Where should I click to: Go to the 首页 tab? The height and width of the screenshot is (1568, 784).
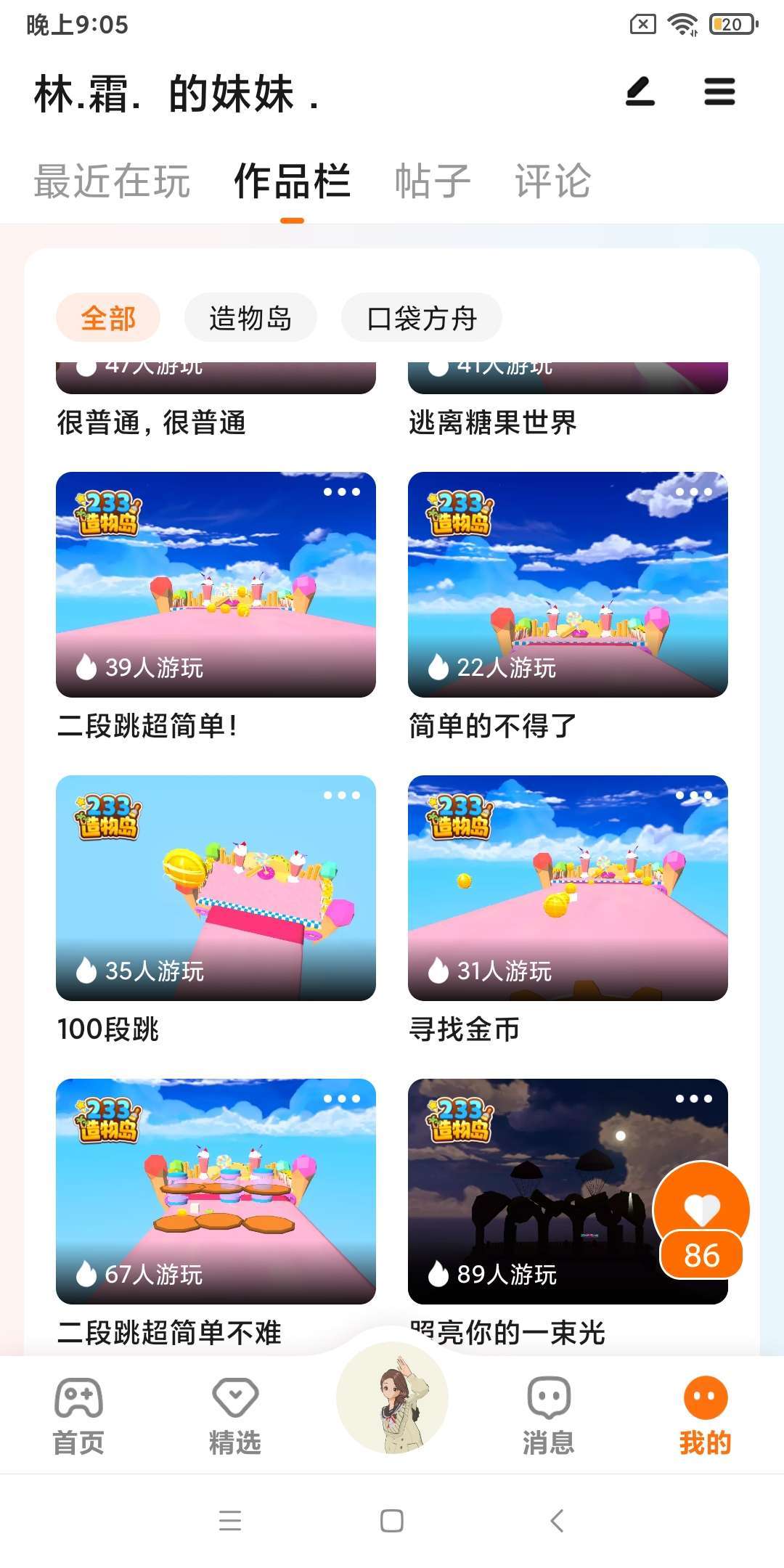click(x=78, y=1416)
